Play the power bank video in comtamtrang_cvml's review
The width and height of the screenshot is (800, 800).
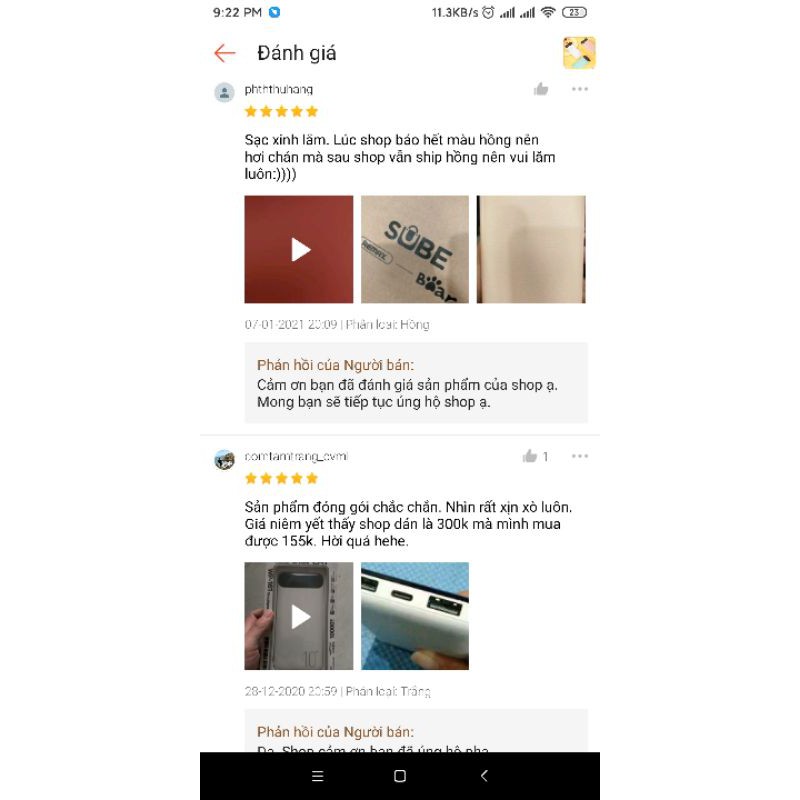pyautogui.click(x=299, y=616)
